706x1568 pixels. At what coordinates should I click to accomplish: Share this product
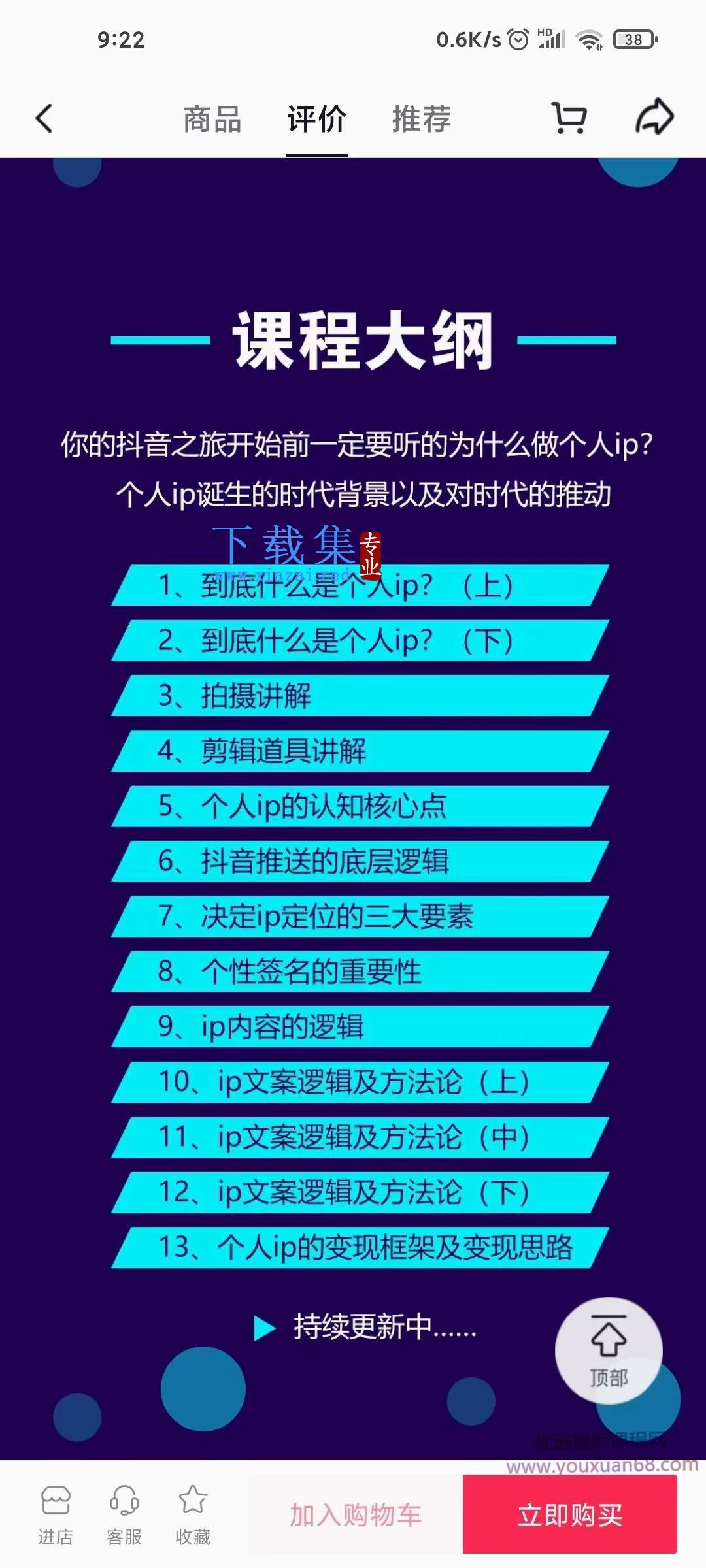coord(654,118)
